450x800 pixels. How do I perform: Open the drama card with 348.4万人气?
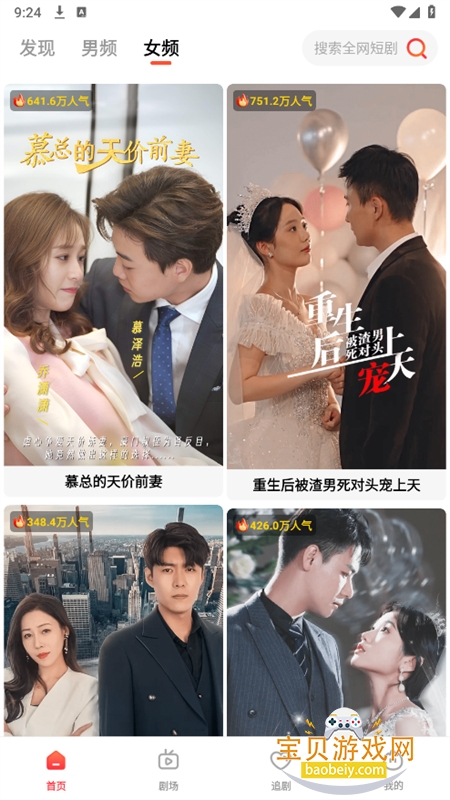tap(114, 620)
